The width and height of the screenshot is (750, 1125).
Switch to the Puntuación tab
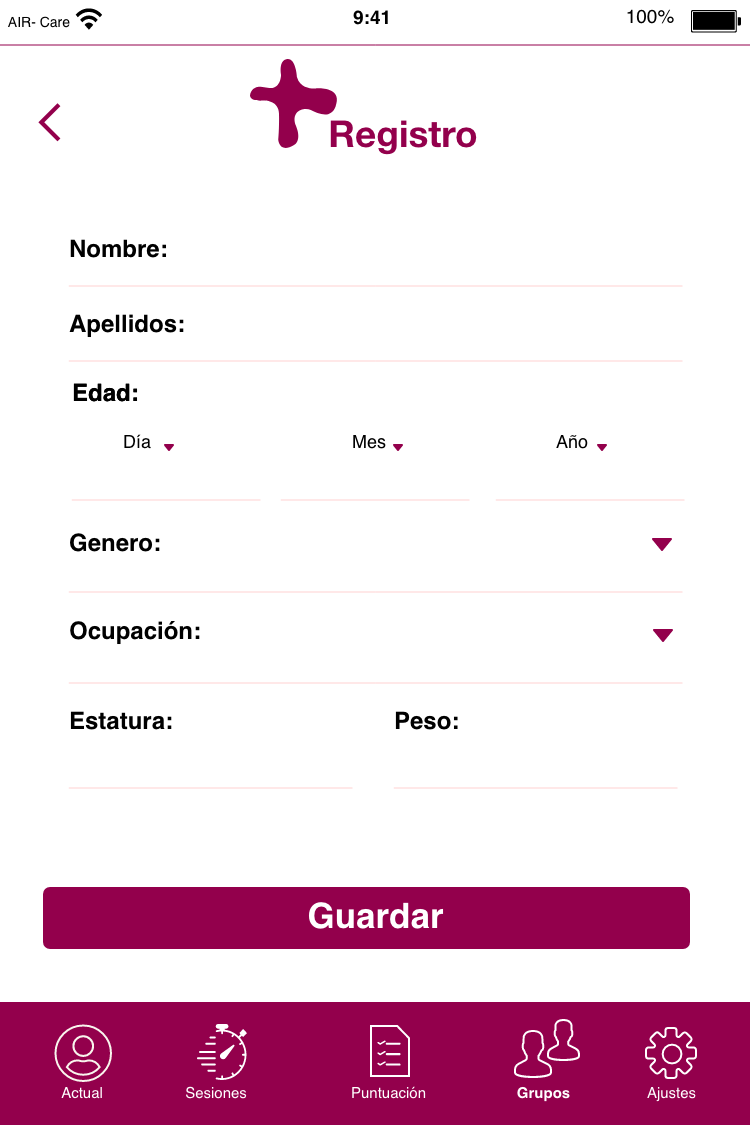[x=388, y=1062]
